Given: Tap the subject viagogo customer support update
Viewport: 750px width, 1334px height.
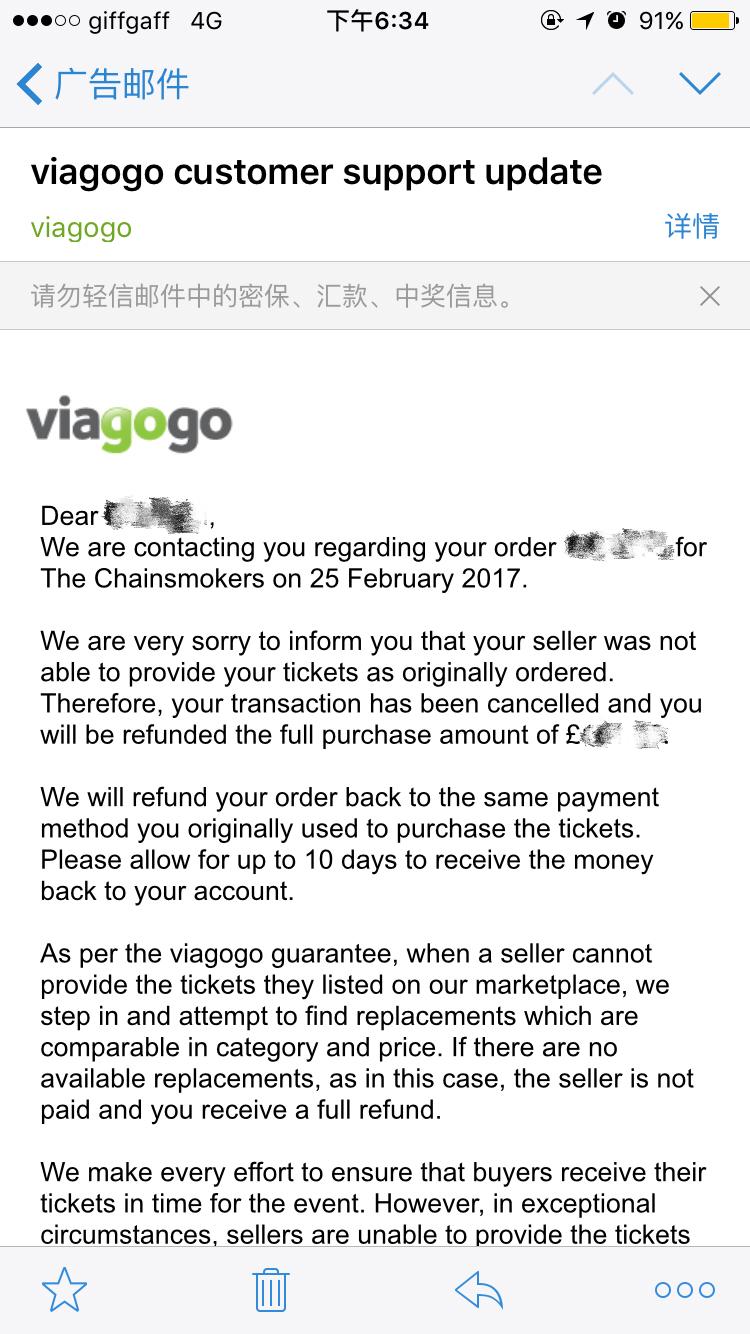Looking at the screenshot, I should coord(317,171).
